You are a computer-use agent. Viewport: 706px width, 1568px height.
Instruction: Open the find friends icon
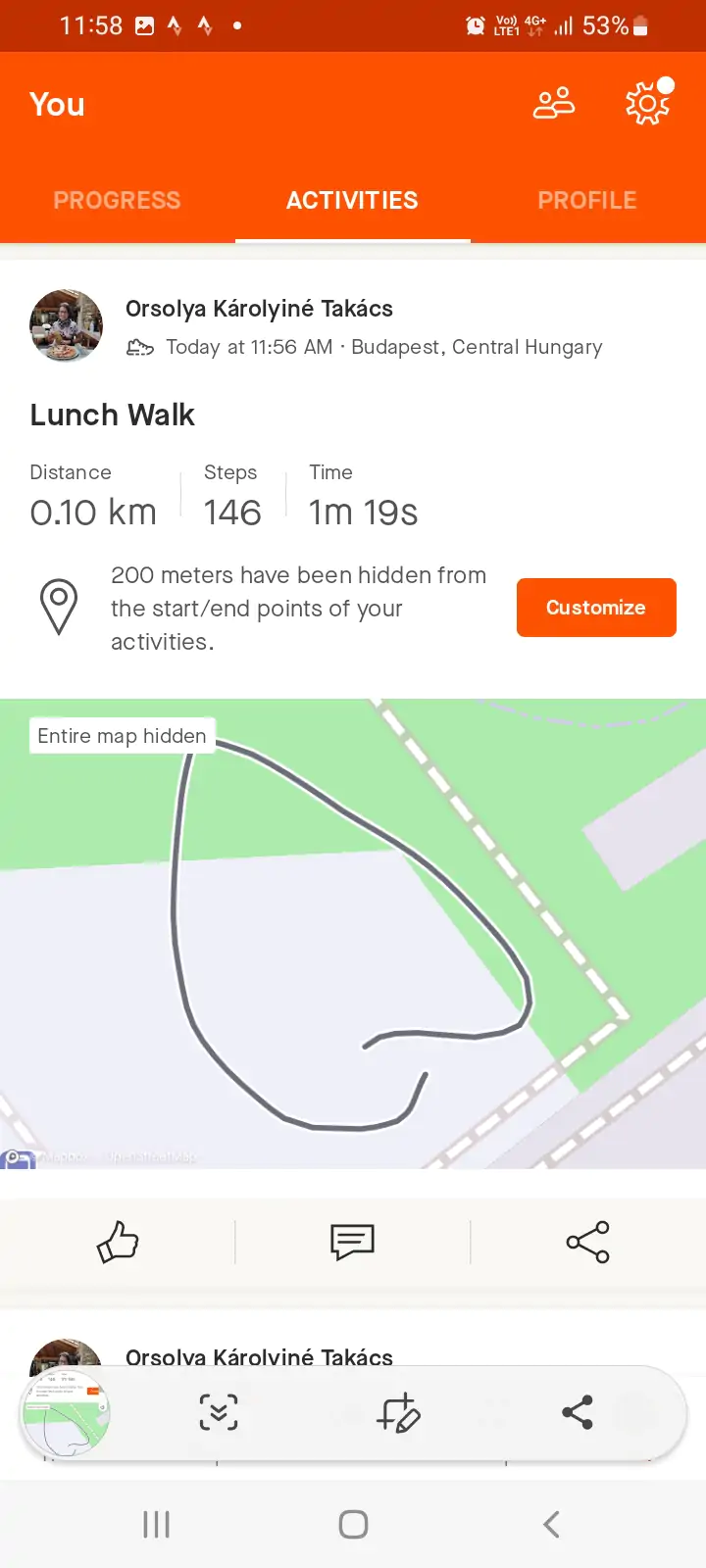coord(554,104)
